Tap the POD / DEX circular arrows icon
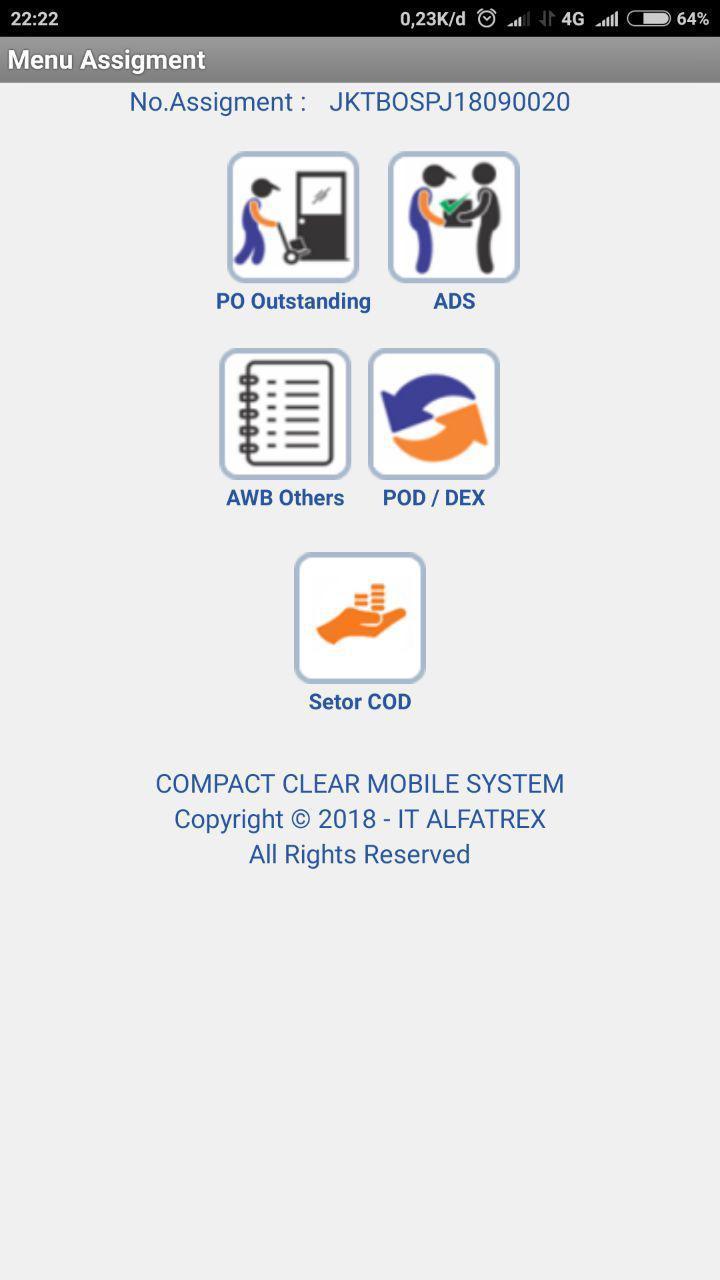The image size is (720, 1280). click(x=432, y=413)
